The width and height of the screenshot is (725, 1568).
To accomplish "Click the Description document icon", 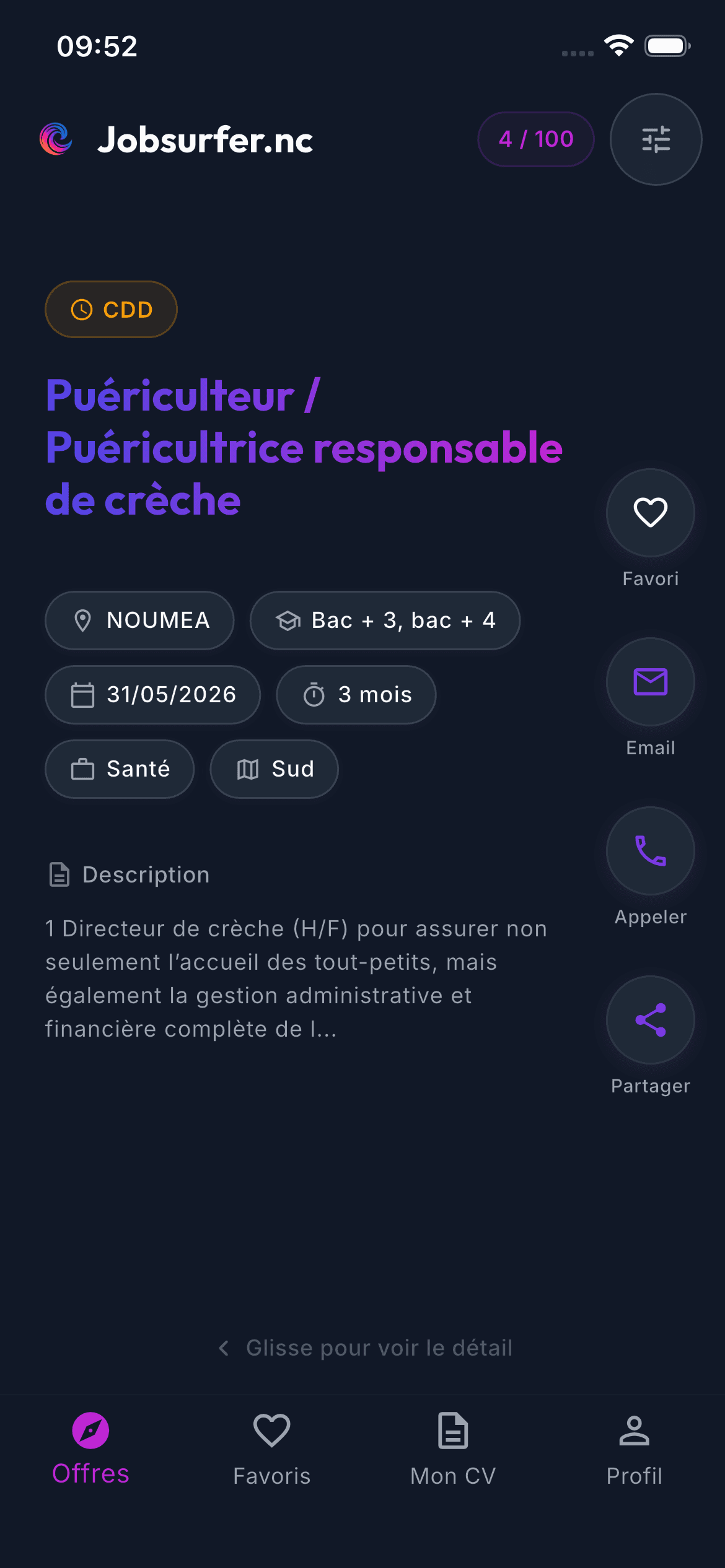I will 59,875.
